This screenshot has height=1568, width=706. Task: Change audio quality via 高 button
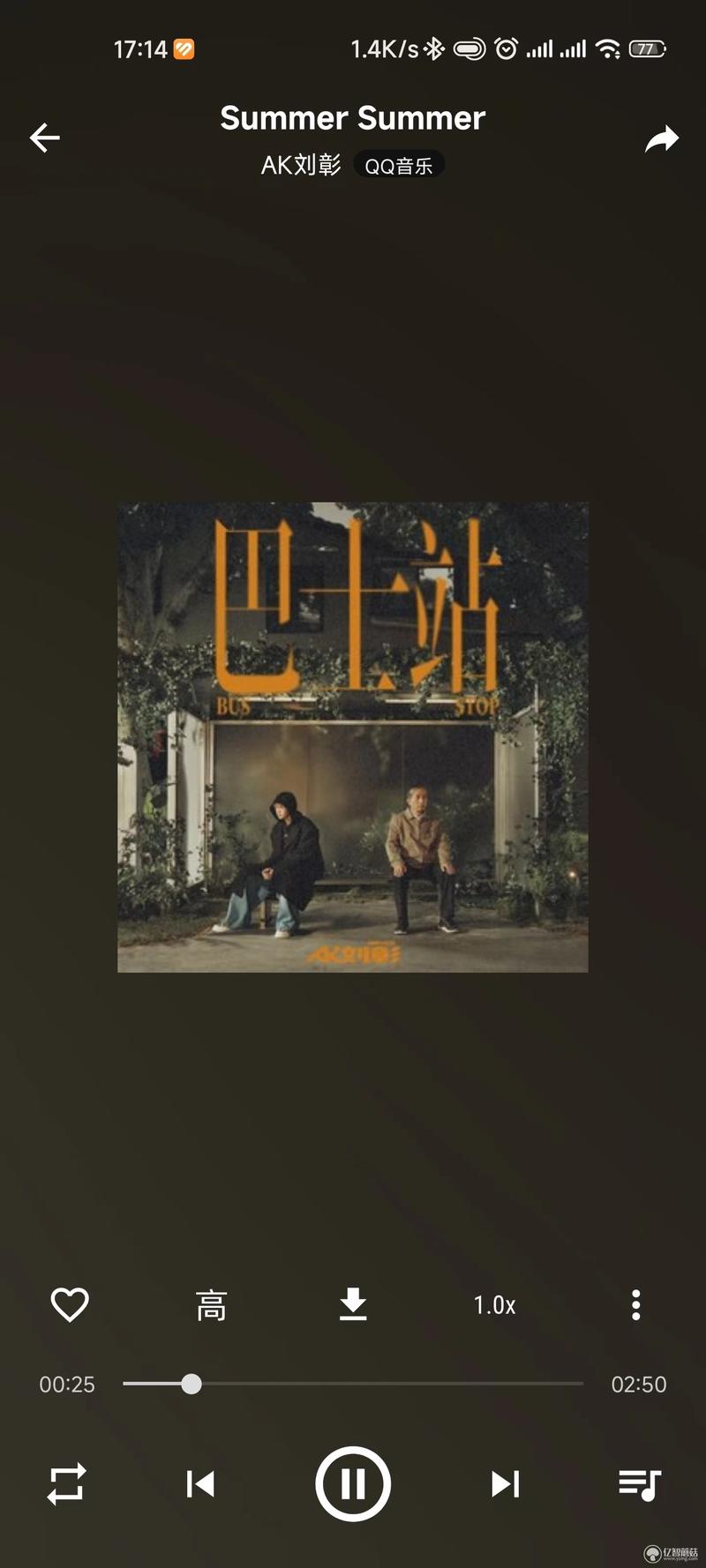[211, 1304]
